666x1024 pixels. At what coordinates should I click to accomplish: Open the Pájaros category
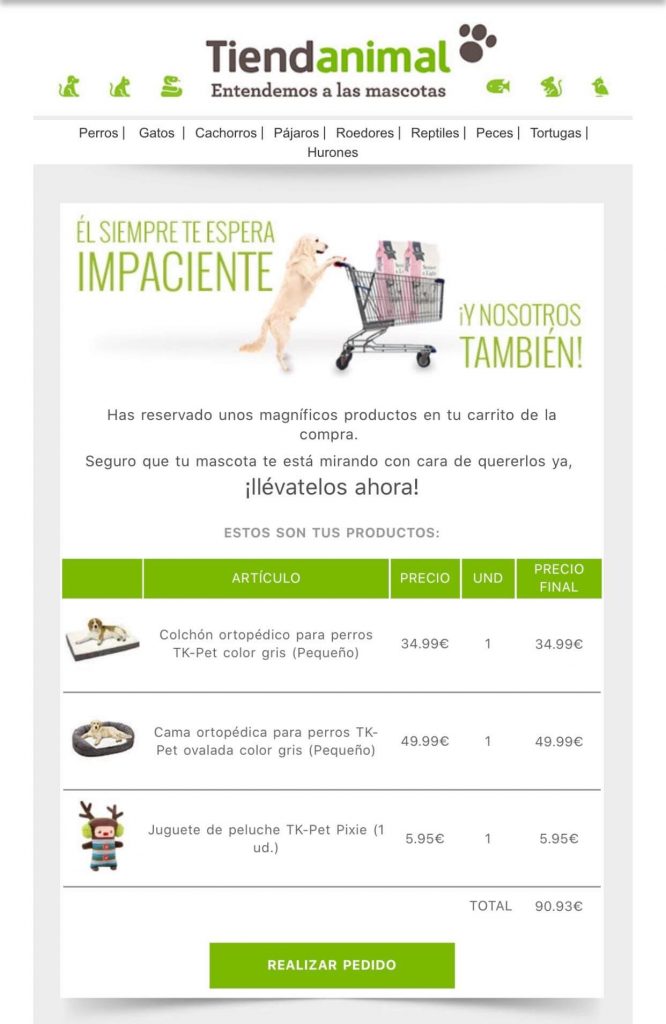pyautogui.click(x=296, y=133)
